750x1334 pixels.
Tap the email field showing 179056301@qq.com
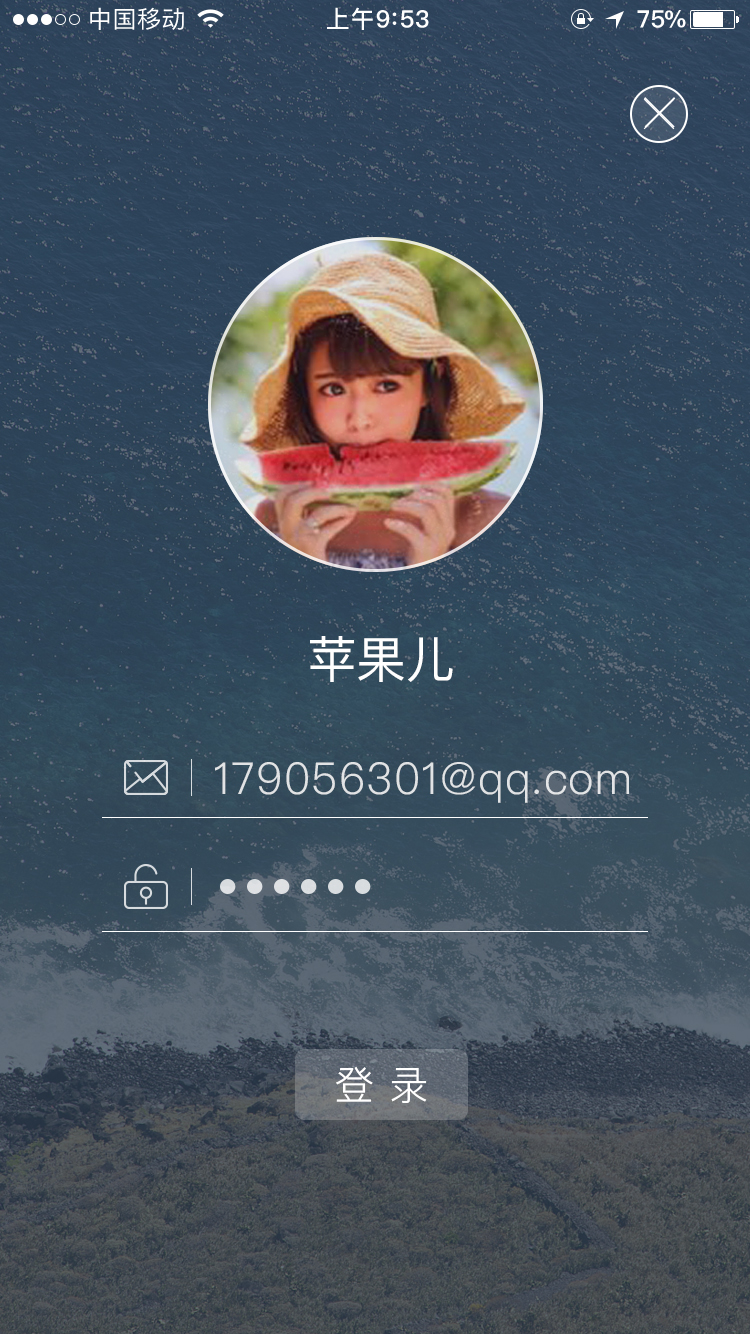click(x=421, y=779)
